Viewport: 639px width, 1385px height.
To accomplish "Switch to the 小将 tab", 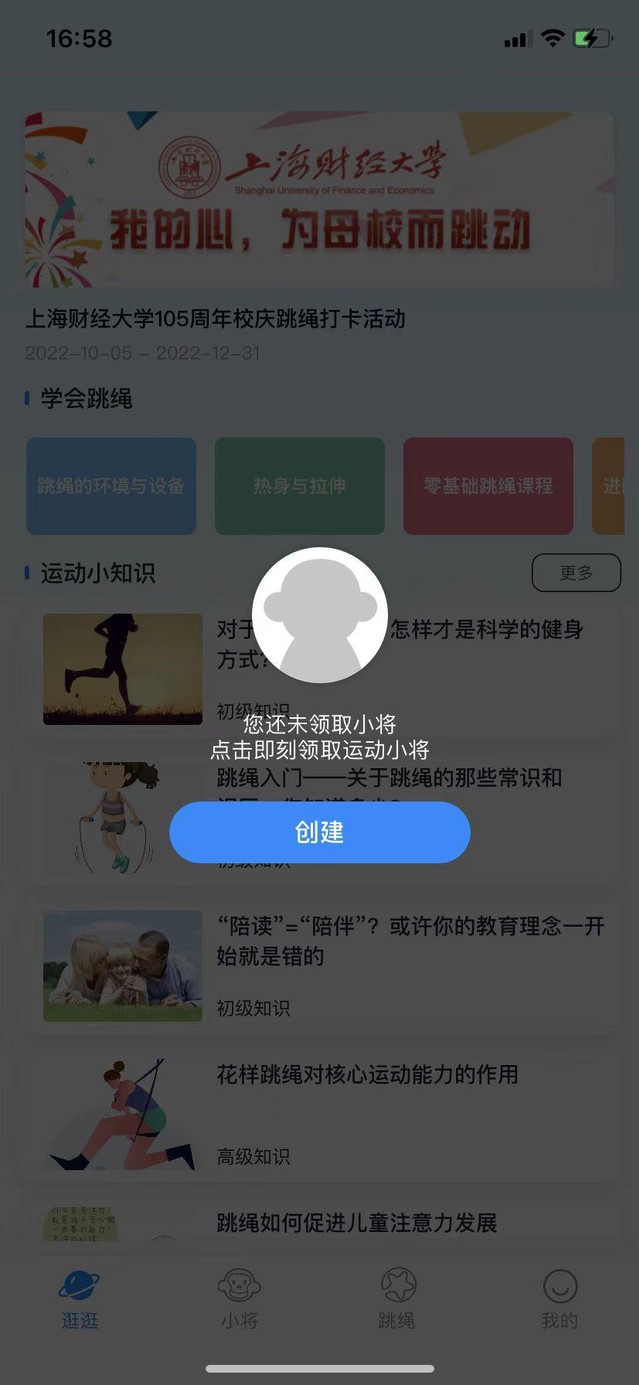I will click(239, 1299).
